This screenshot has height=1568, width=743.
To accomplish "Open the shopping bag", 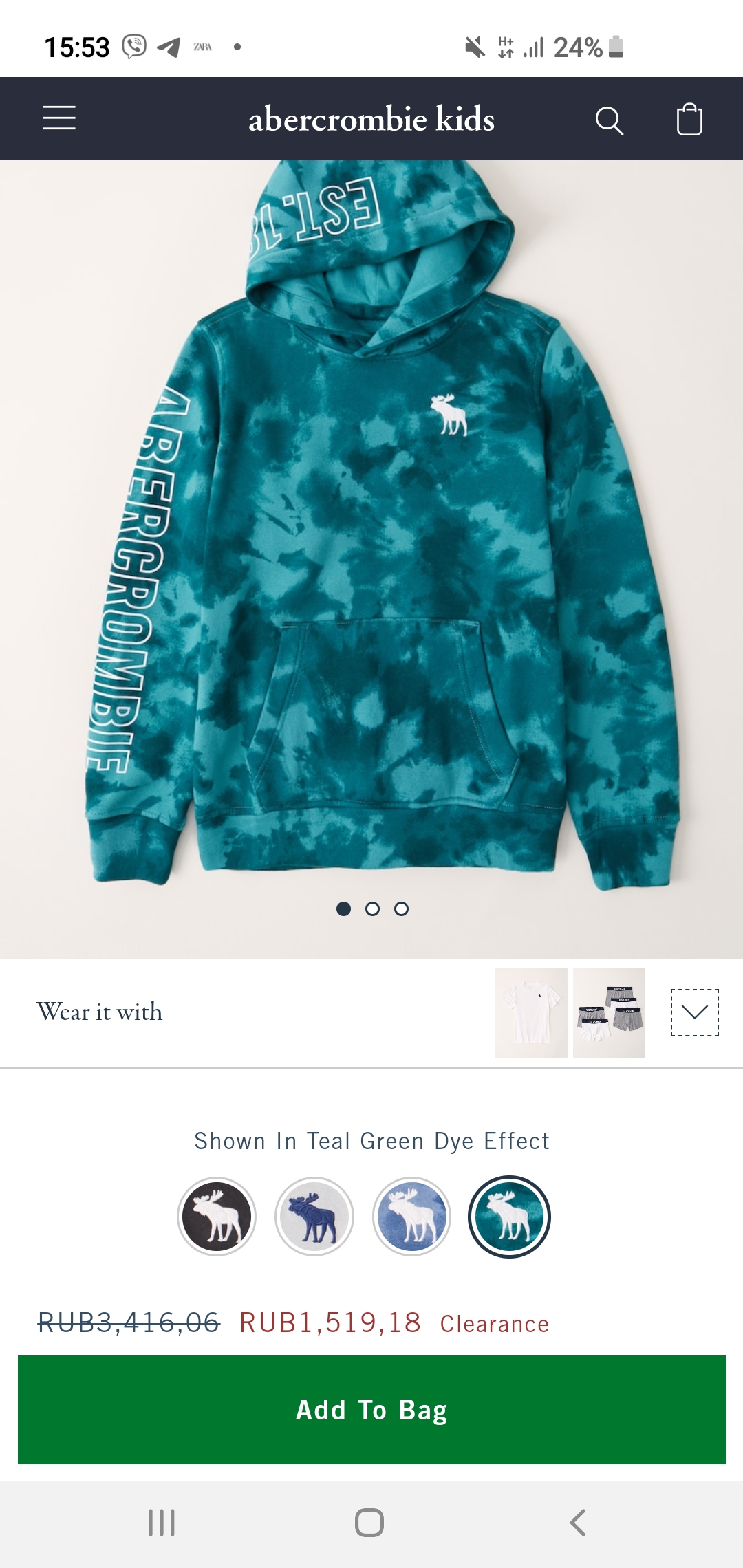I will (689, 119).
